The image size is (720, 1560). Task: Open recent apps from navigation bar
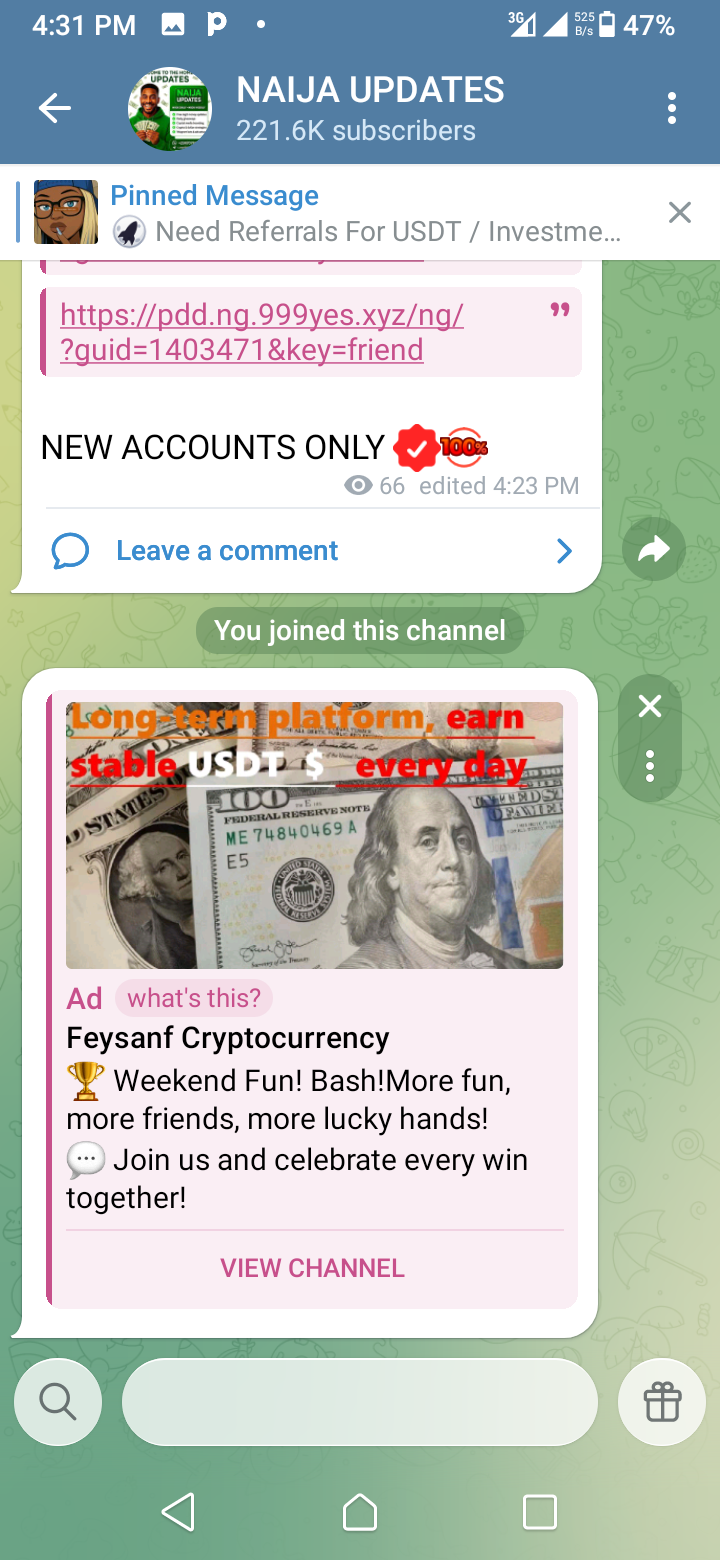click(x=540, y=1512)
